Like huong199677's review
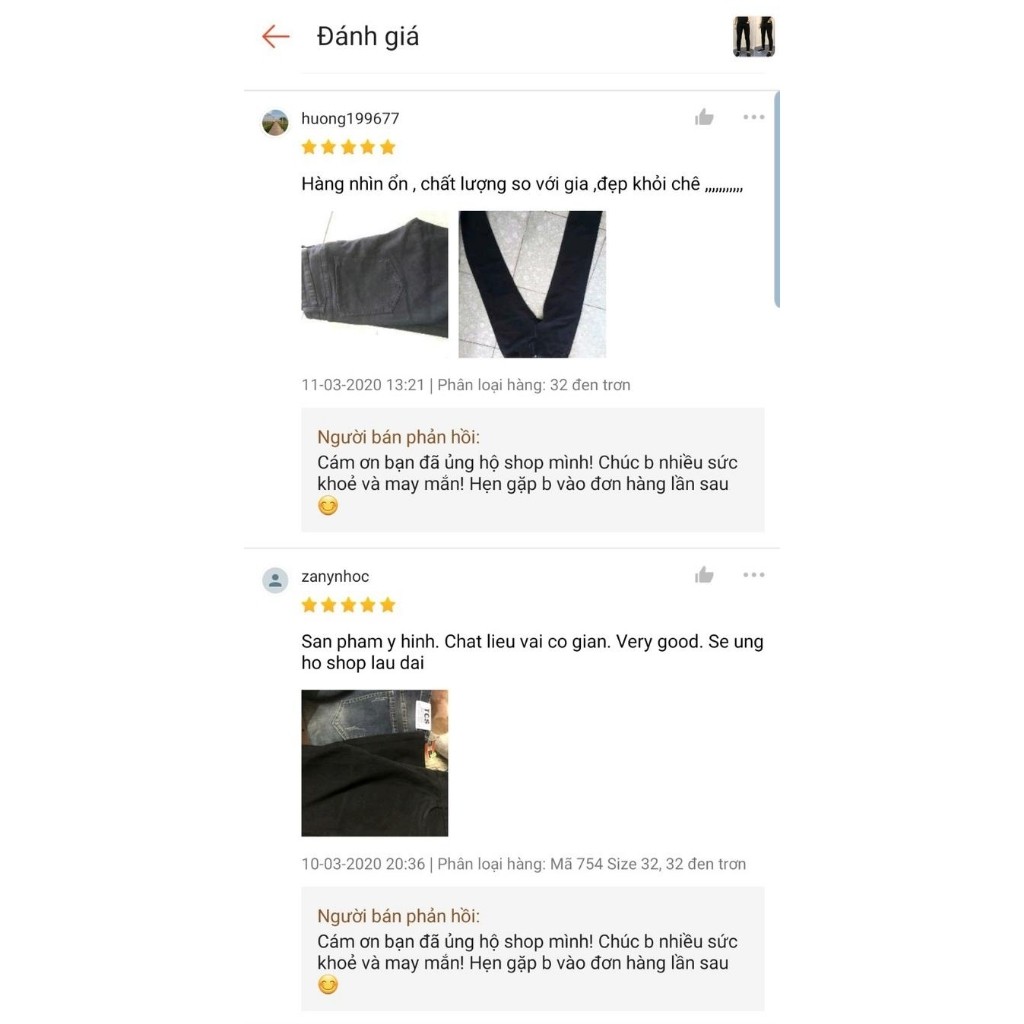The height and width of the screenshot is (1024, 1024). 704,118
